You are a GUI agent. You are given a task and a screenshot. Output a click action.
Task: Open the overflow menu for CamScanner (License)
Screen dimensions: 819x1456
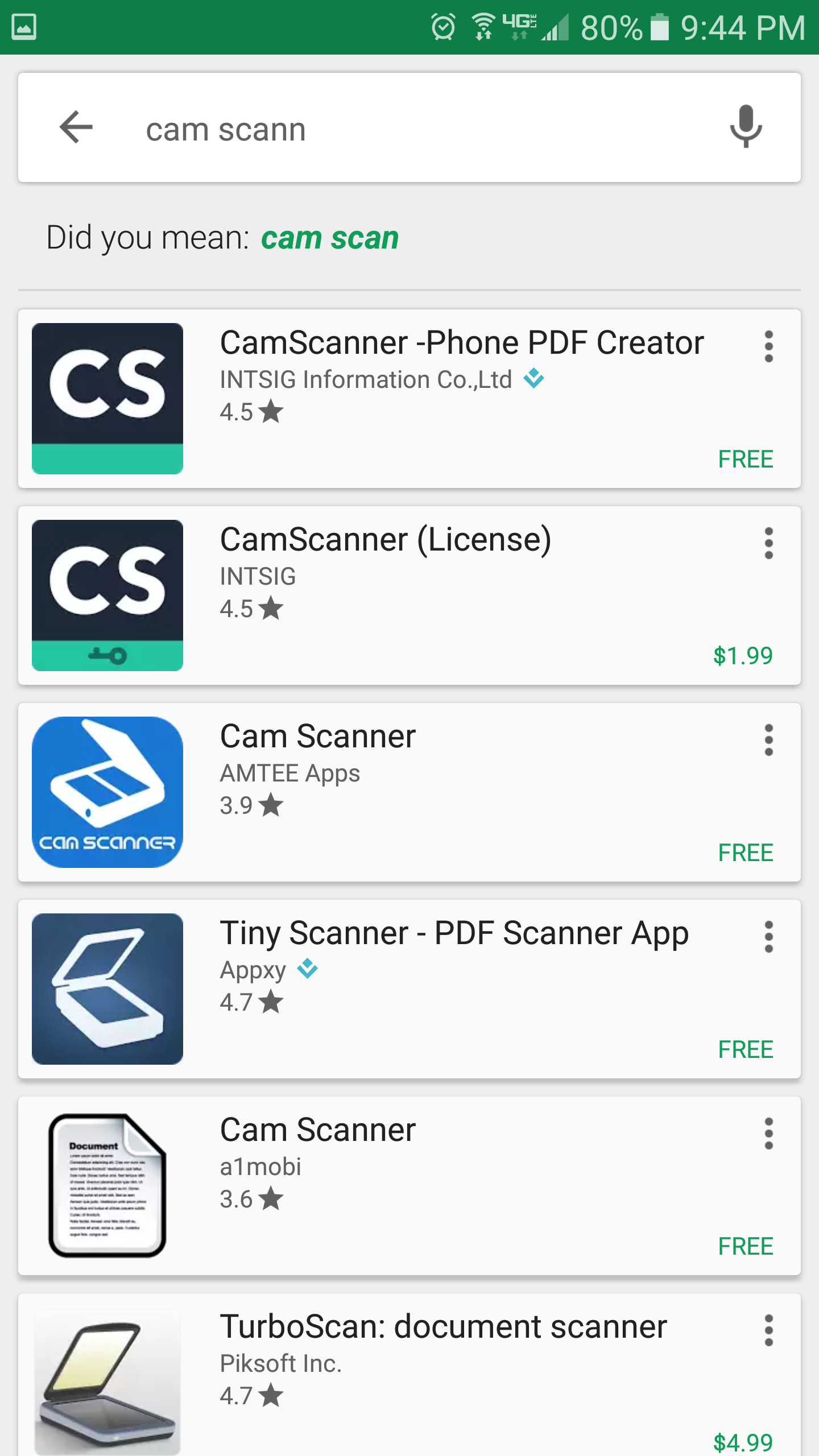[x=769, y=543]
